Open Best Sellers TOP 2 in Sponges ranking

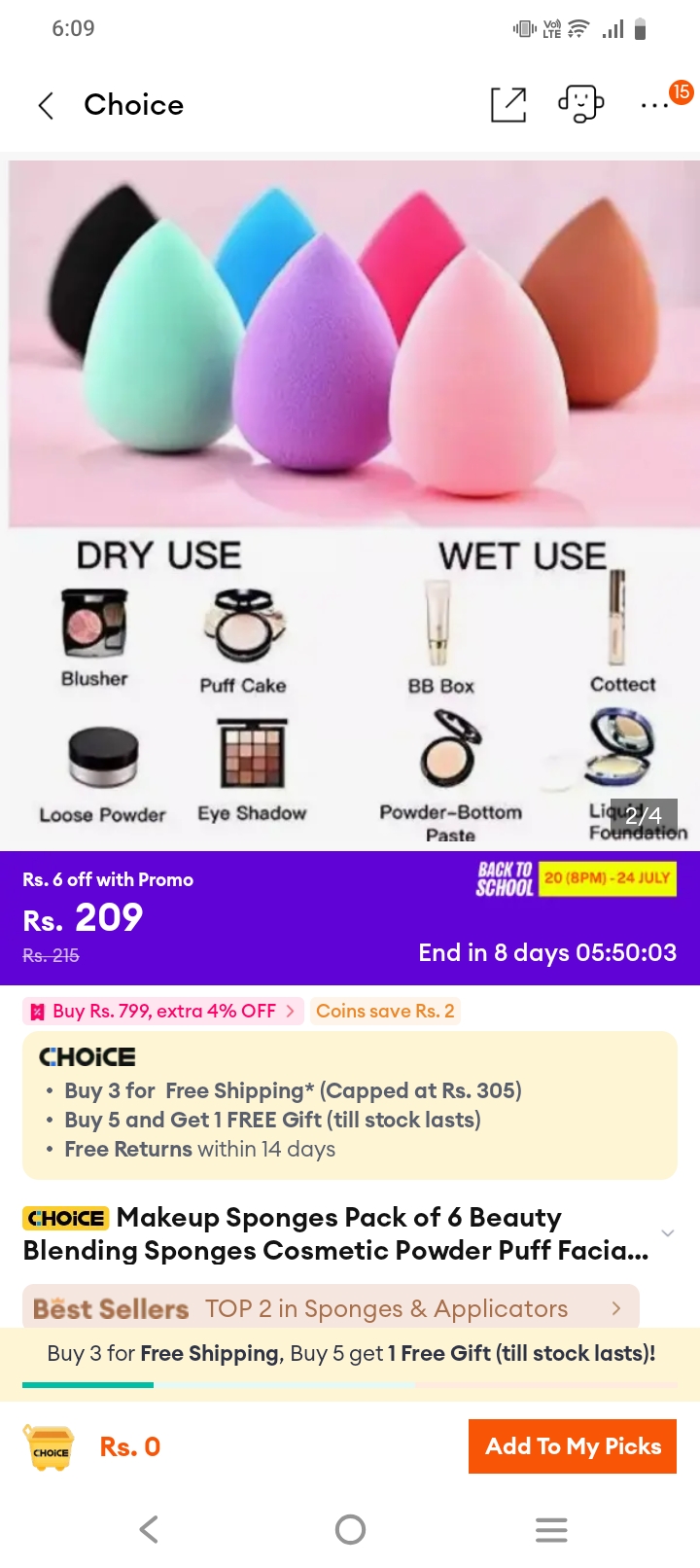[331, 1308]
